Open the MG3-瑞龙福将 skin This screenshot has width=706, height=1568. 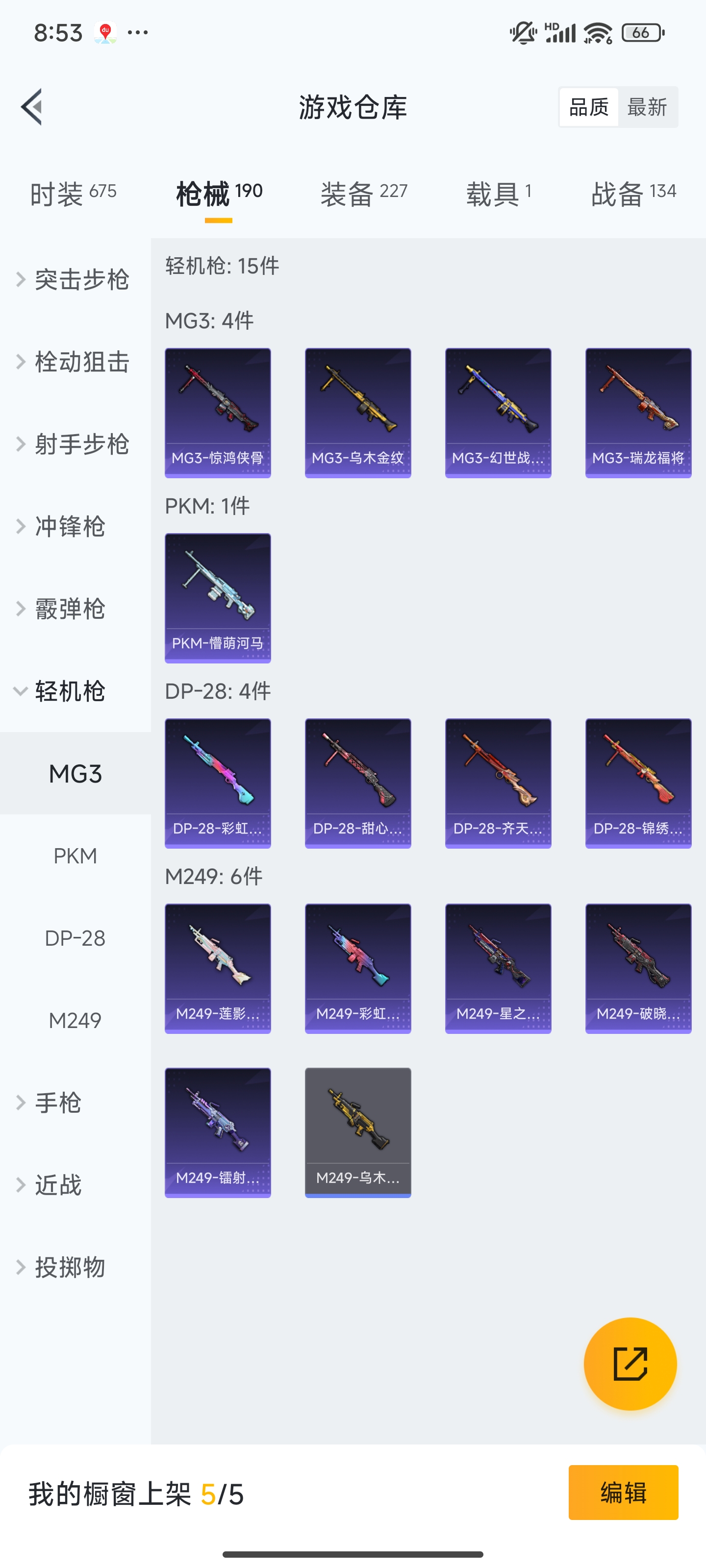pyautogui.click(x=638, y=413)
